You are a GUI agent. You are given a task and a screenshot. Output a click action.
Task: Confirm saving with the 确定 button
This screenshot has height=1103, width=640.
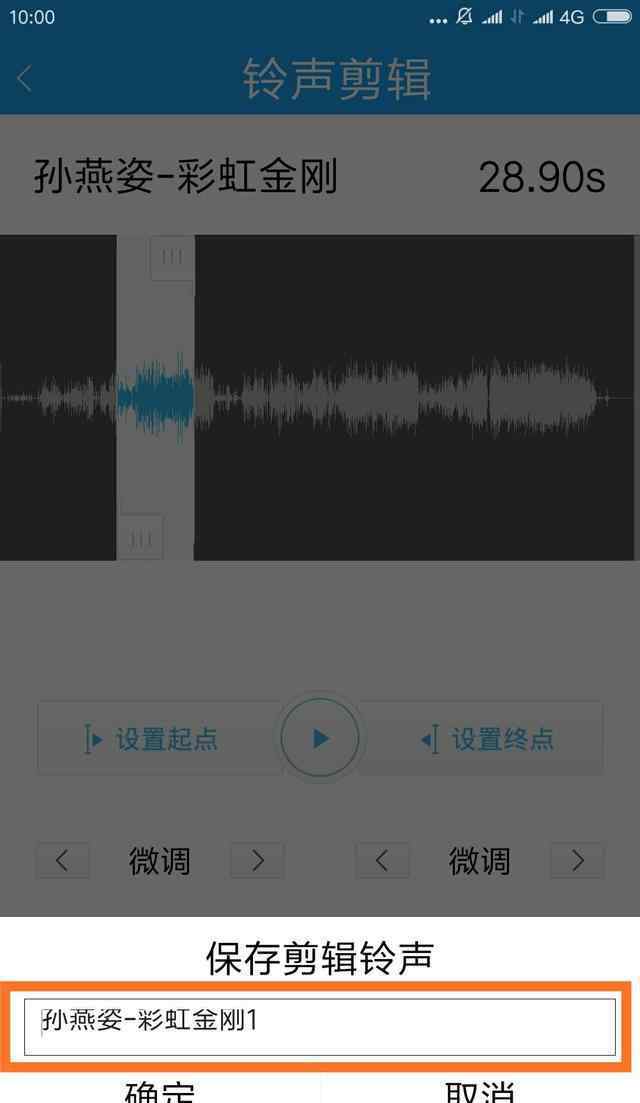click(160, 1090)
